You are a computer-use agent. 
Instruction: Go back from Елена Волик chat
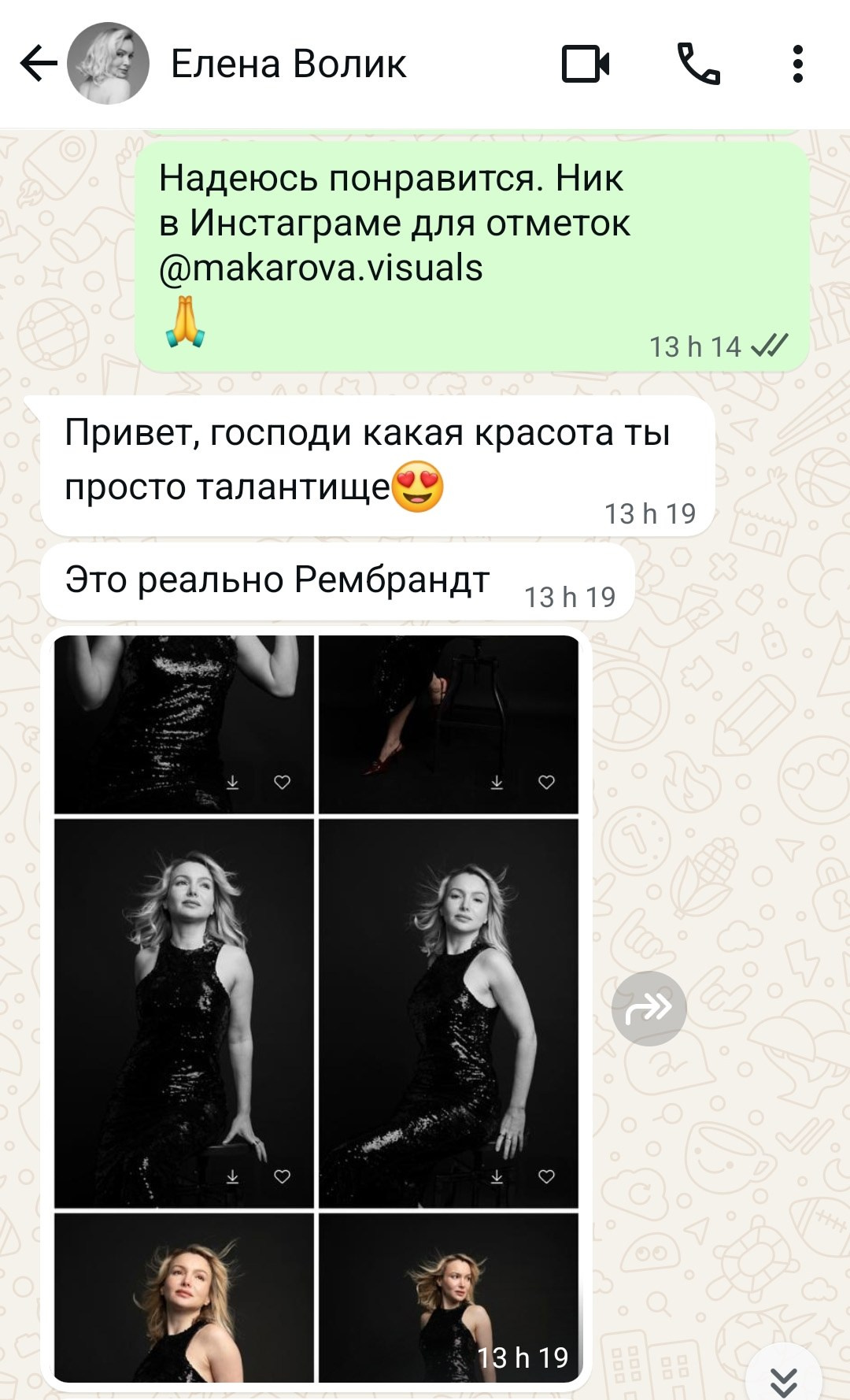[x=38, y=64]
